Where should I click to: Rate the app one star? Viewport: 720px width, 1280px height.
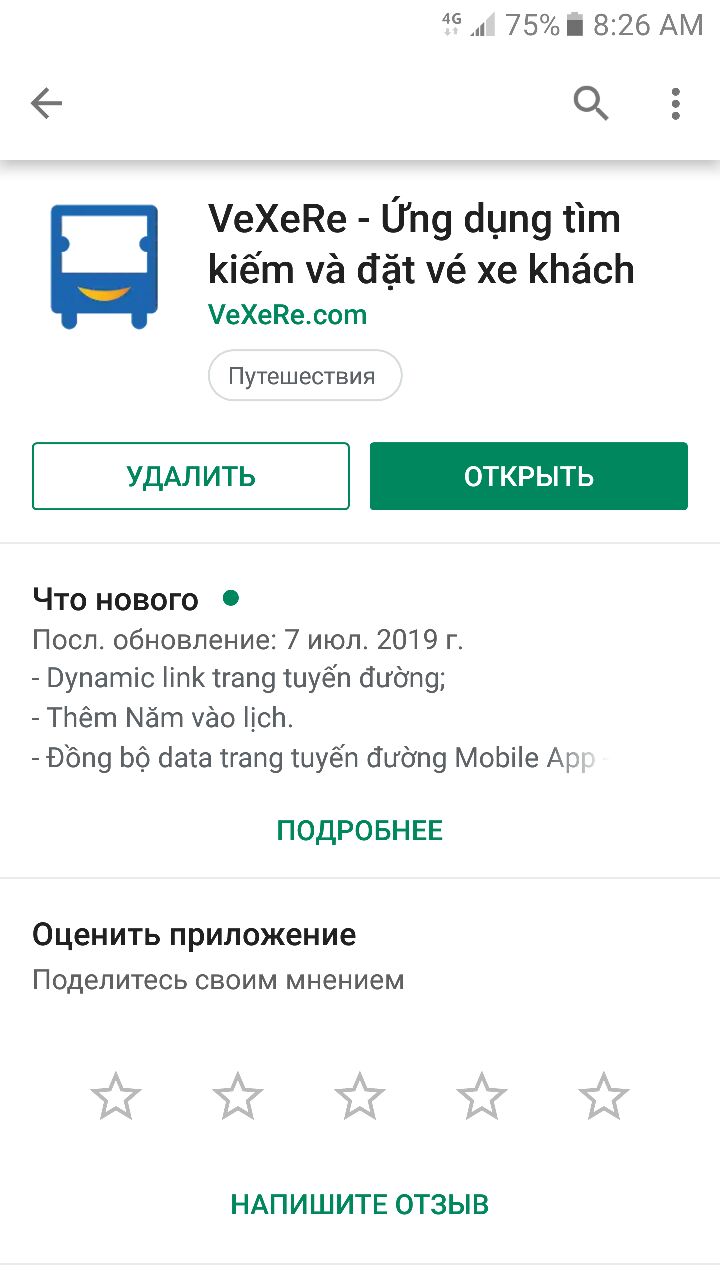coord(116,1096)
